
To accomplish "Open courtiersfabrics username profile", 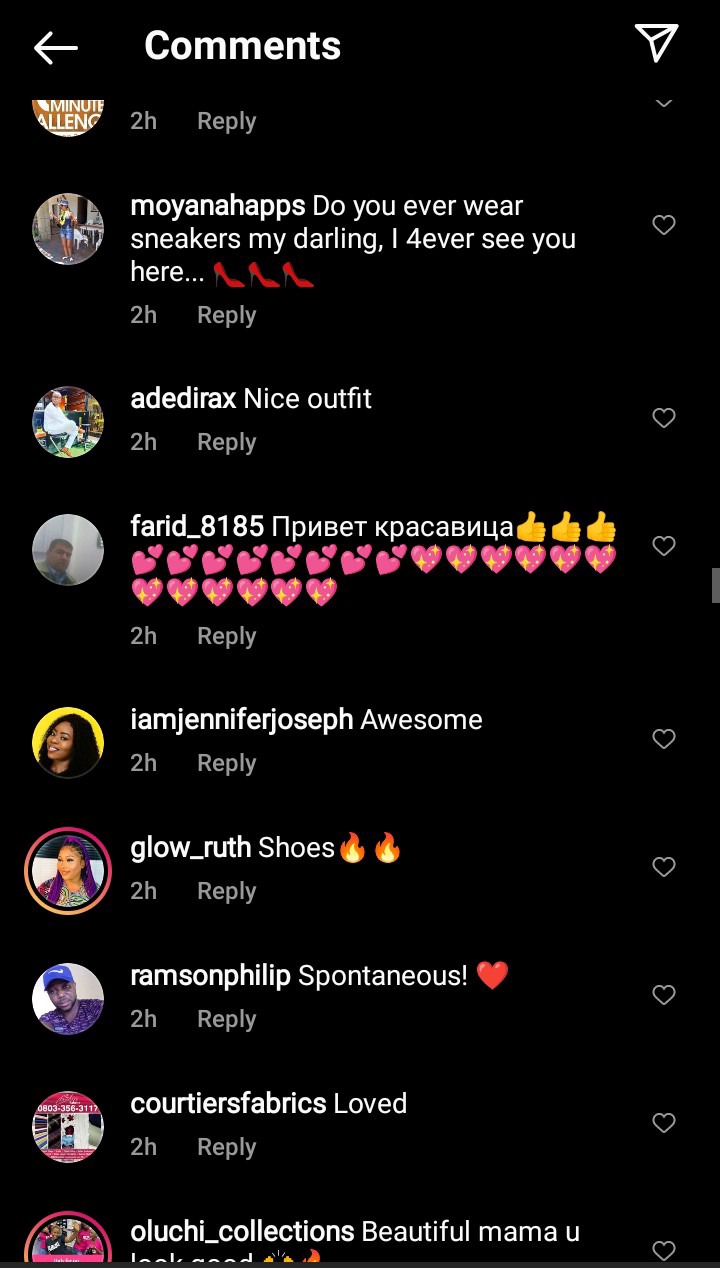I will (x=228, y=1104).
